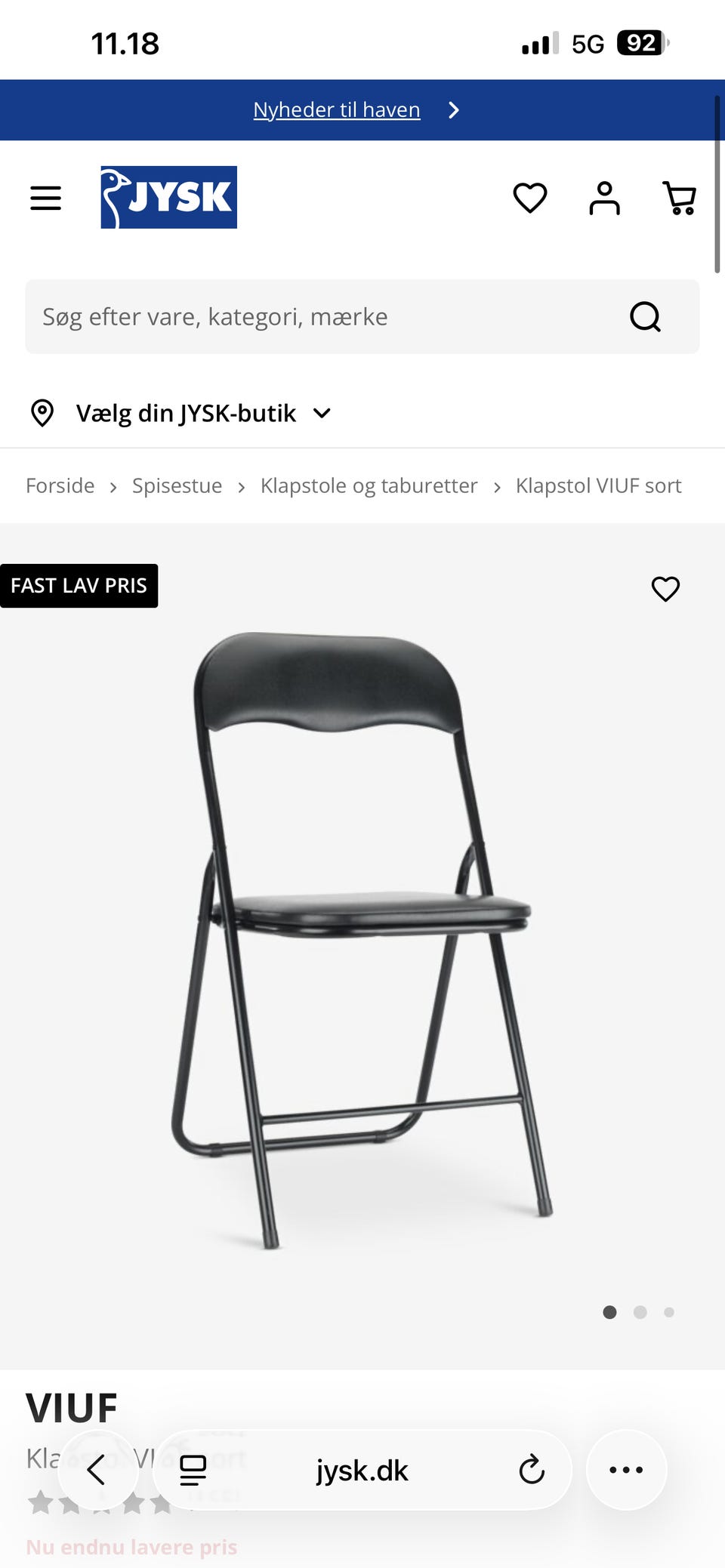Go to Forside via breadcrumb link
This screenshot has height=1568, width=725.
pos(60,485)
